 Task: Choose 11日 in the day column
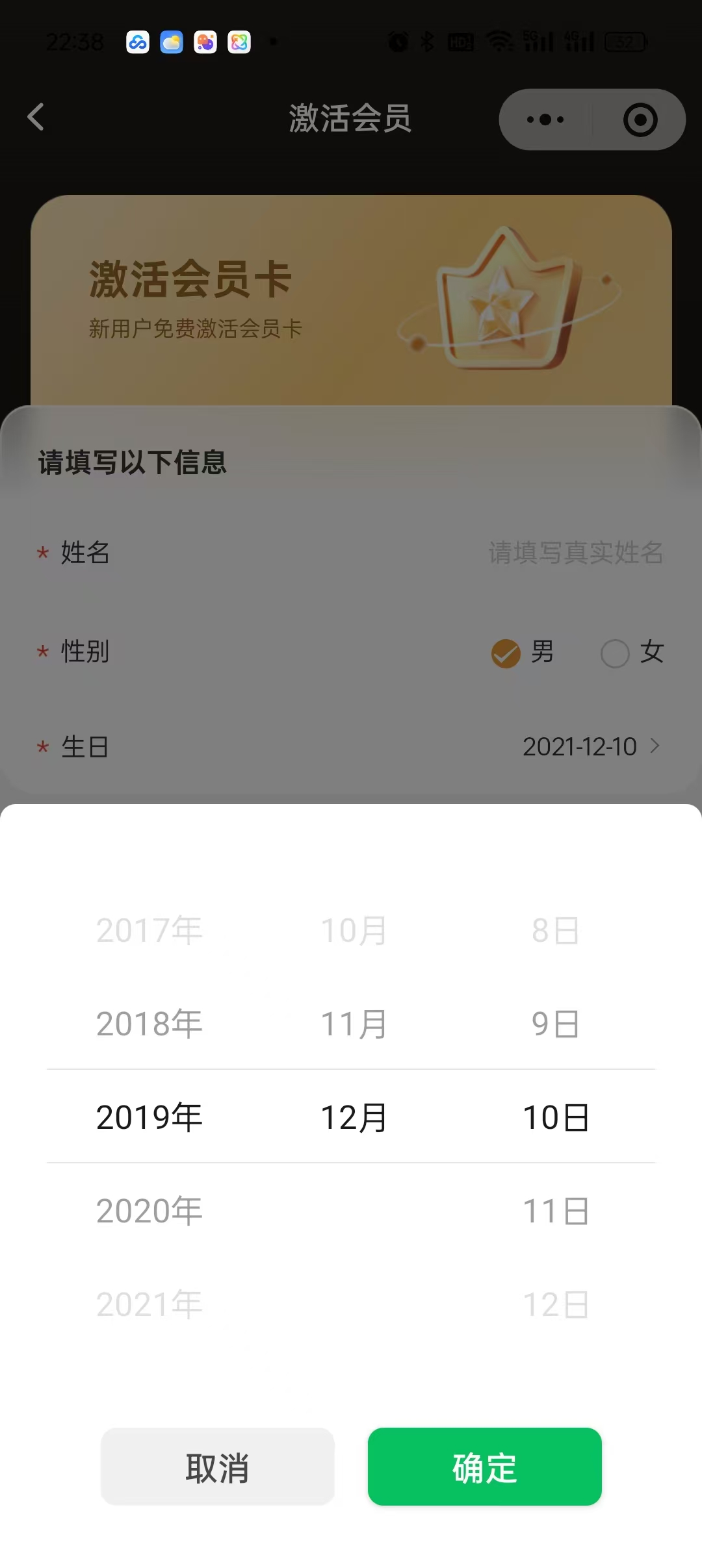click(x=556, y=1211)
